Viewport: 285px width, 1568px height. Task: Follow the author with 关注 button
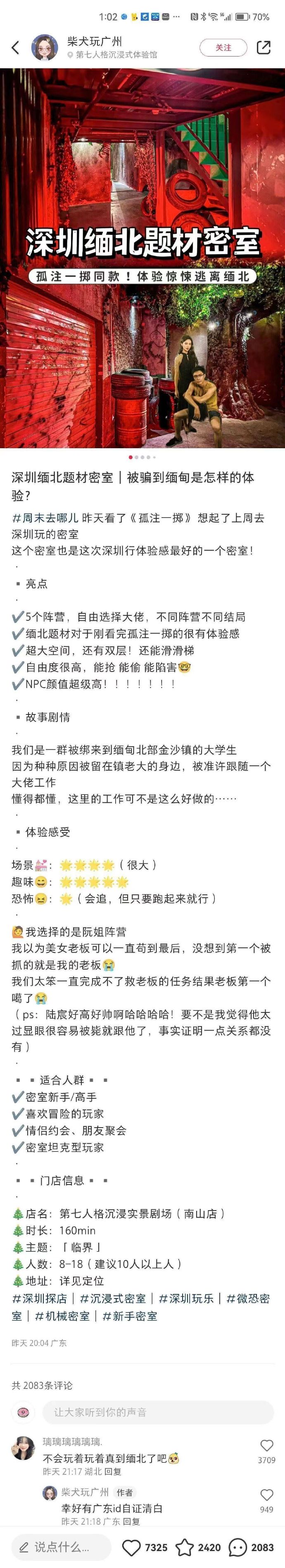[x=223, y=47]
